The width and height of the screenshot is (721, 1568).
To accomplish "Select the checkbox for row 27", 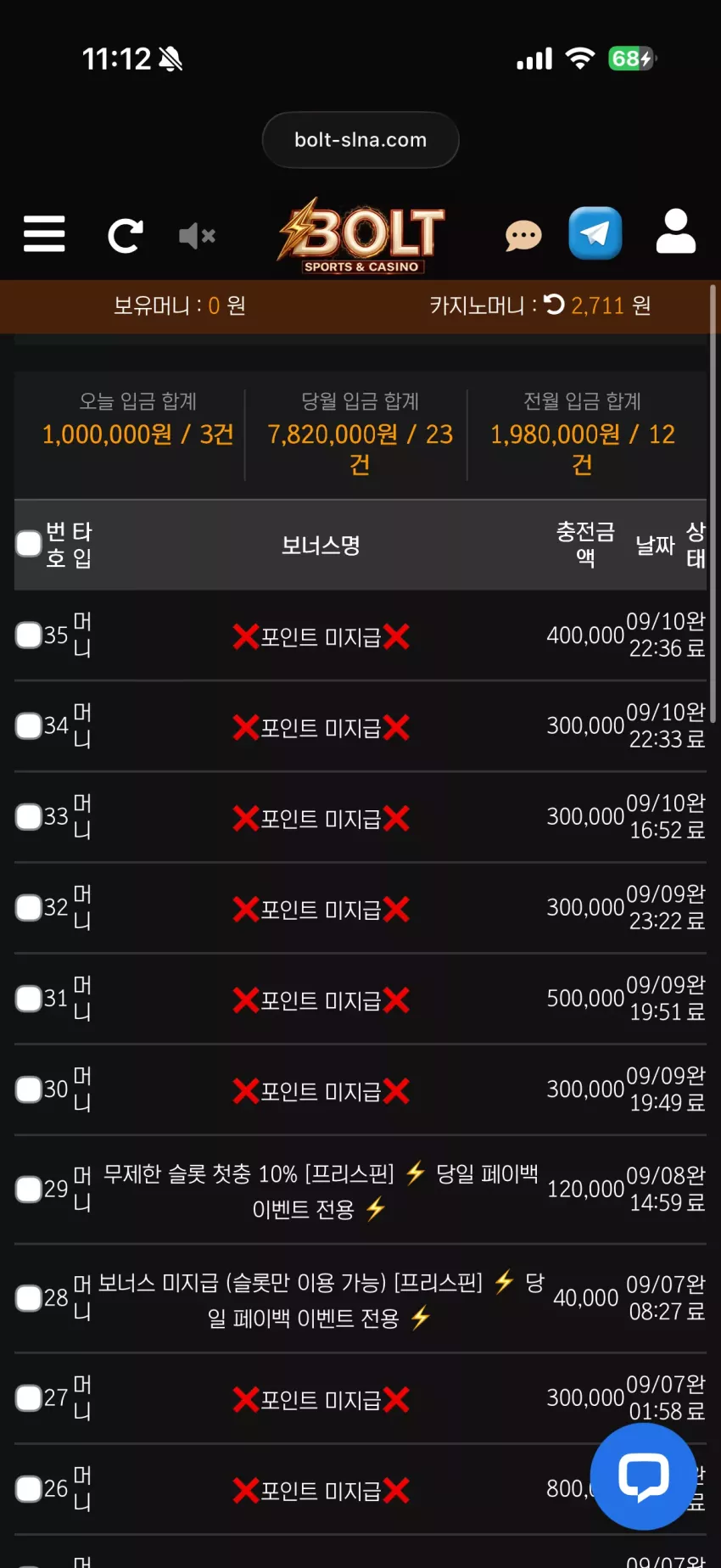I will pyautogui.click(x=29, y=1397).
